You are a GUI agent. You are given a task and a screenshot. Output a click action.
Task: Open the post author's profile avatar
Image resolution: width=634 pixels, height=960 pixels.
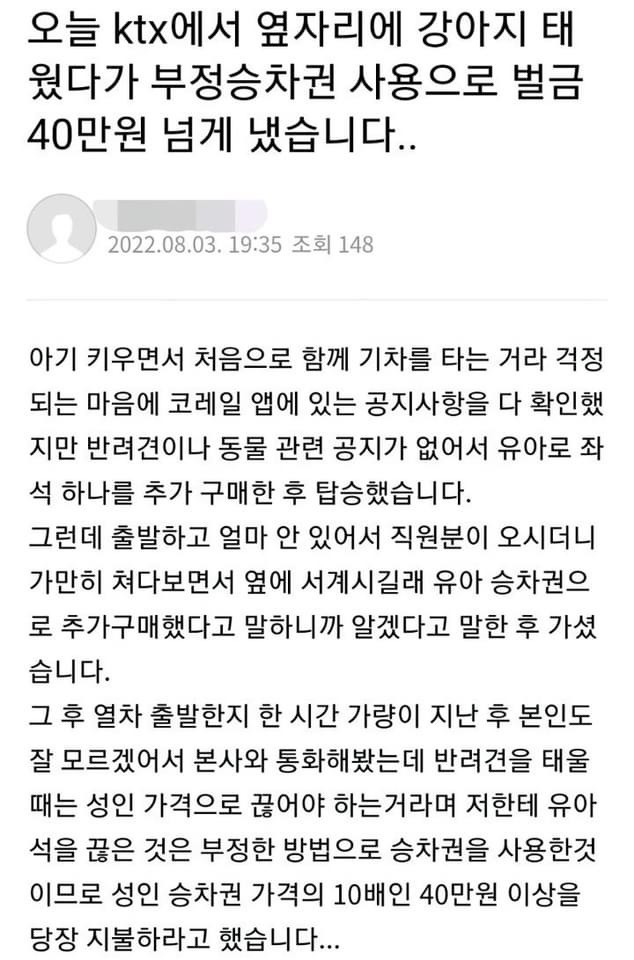point(60,230)
